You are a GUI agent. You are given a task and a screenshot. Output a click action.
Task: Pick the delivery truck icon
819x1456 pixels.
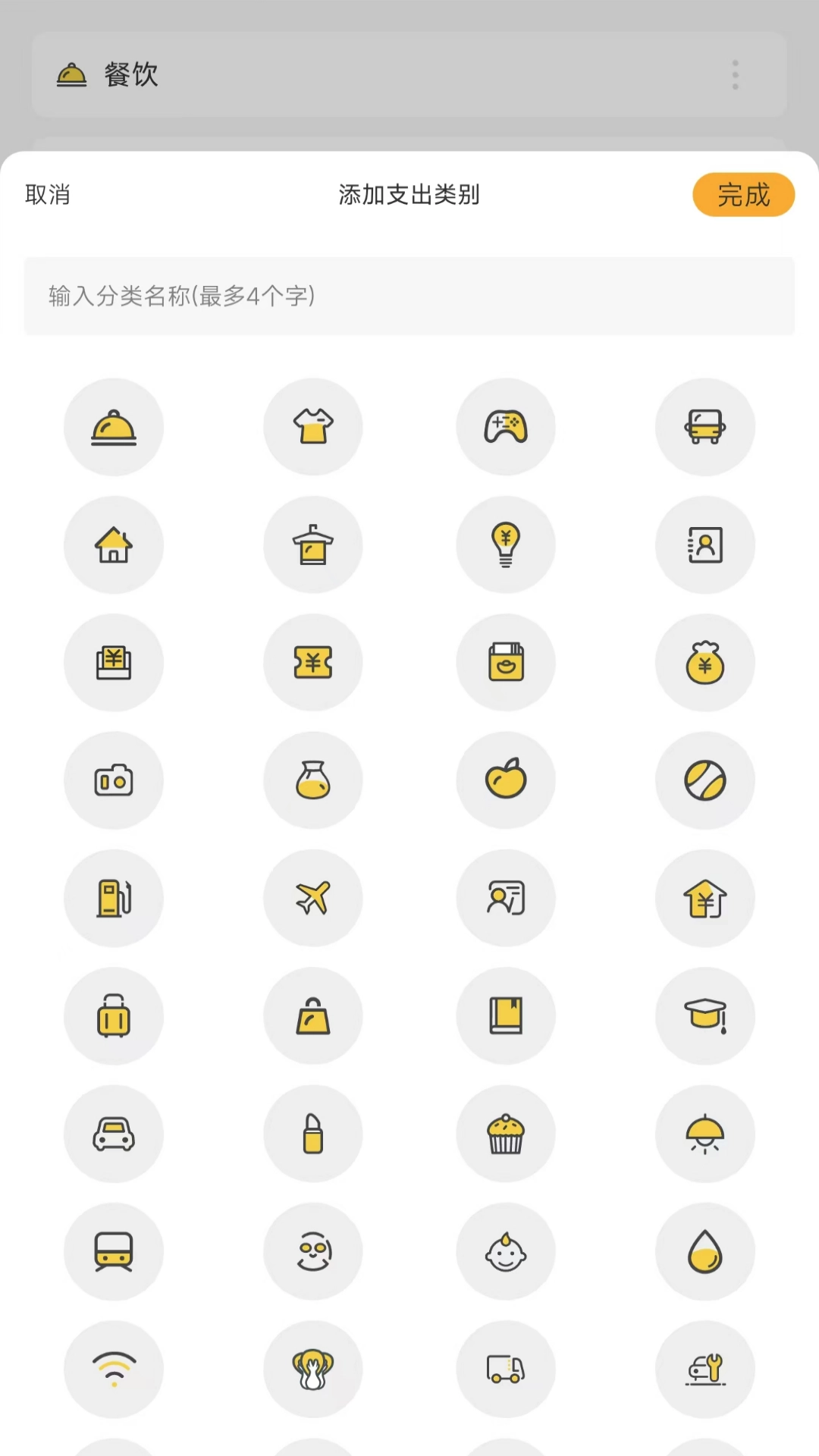pos(506,1369)
